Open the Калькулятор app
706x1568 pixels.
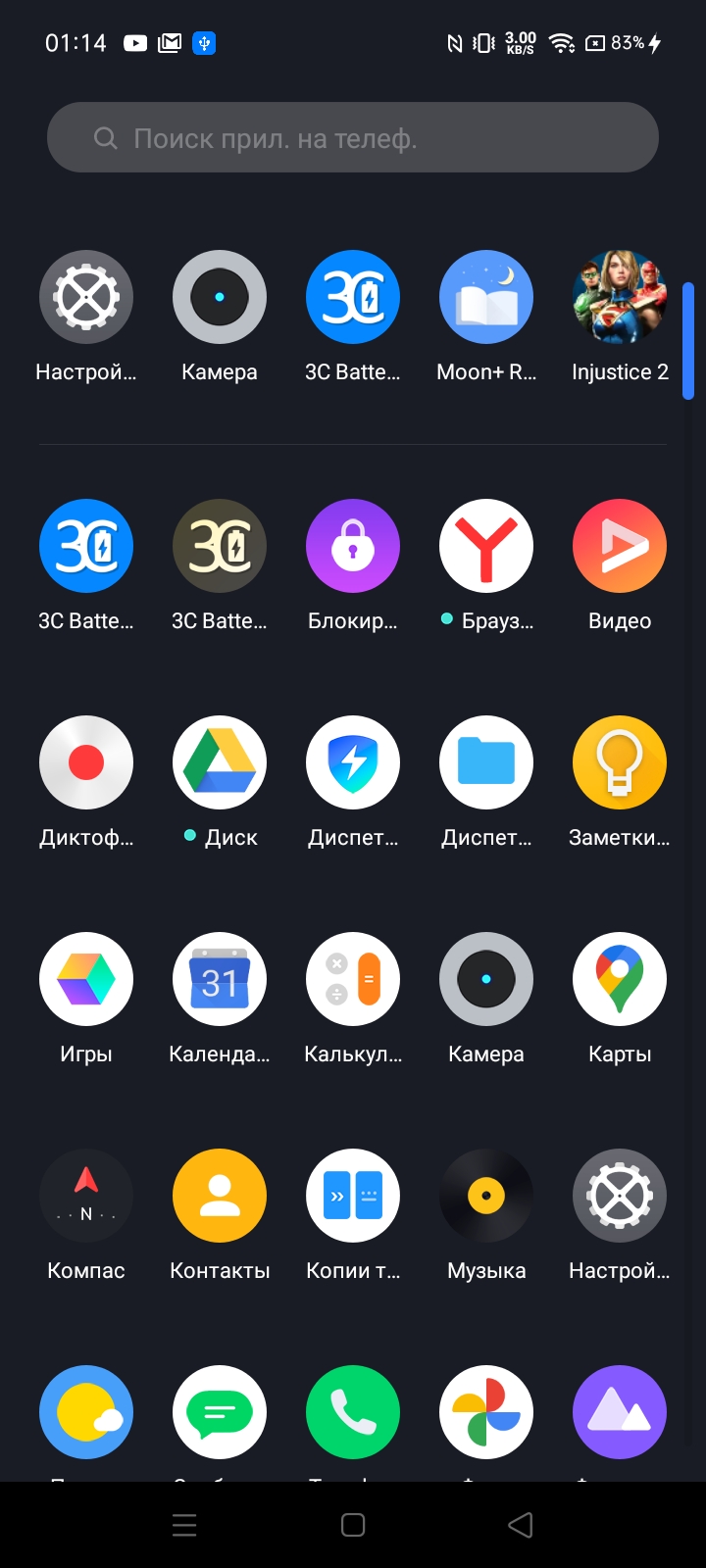point(353,979)
